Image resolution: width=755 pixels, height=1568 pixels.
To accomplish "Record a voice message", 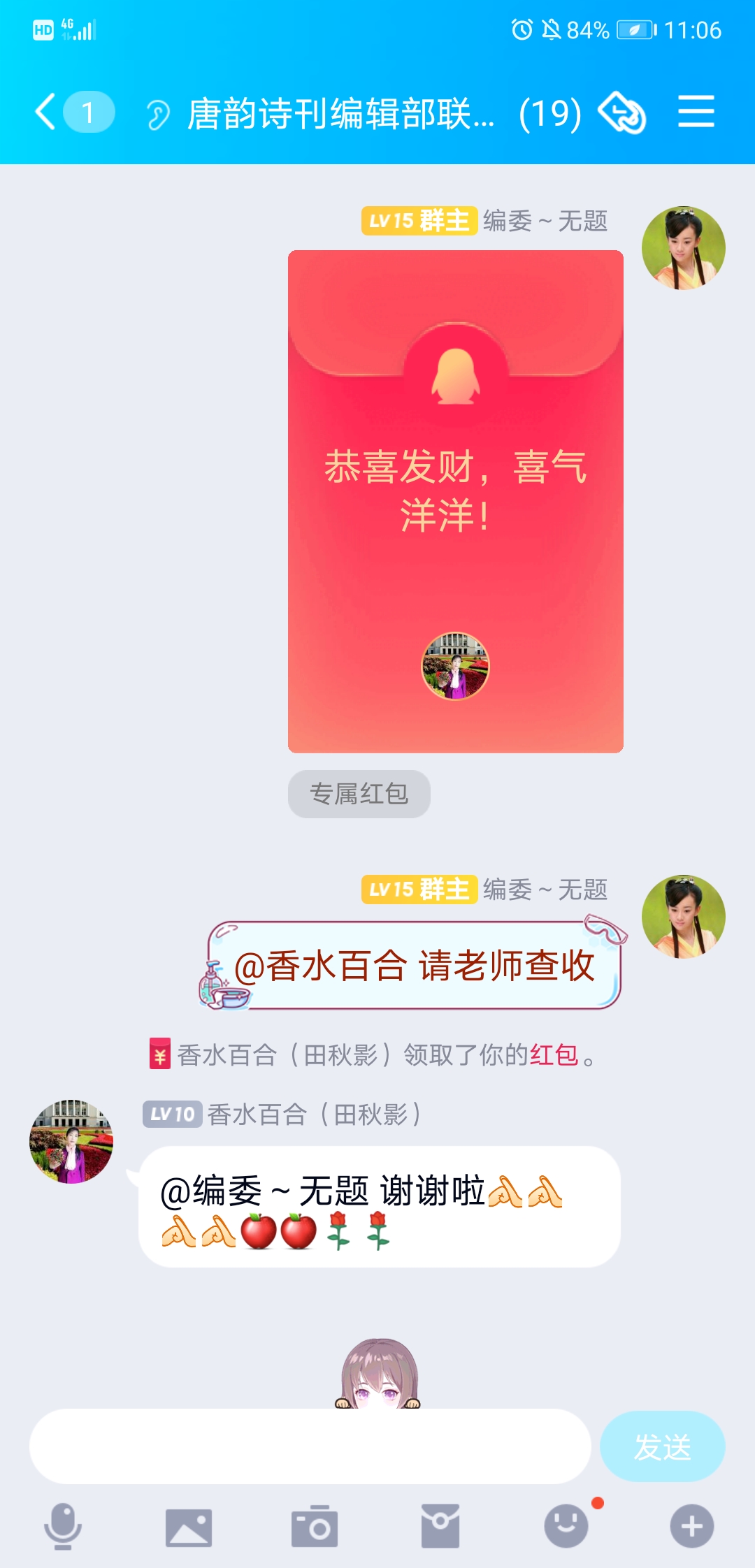I will [x=63, y=1526].
